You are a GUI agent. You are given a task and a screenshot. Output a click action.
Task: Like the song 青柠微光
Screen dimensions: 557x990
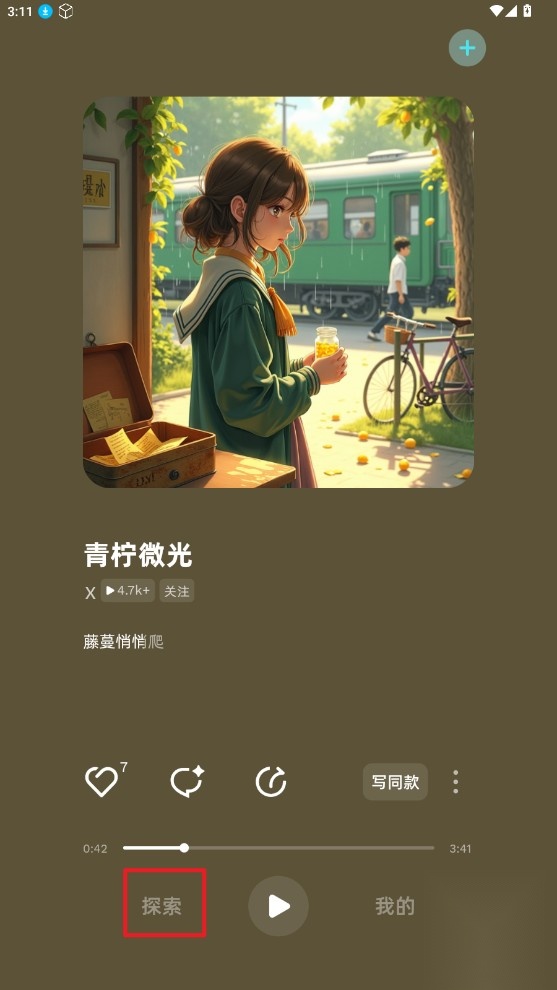pyautogui.click(x=102, y=782)
